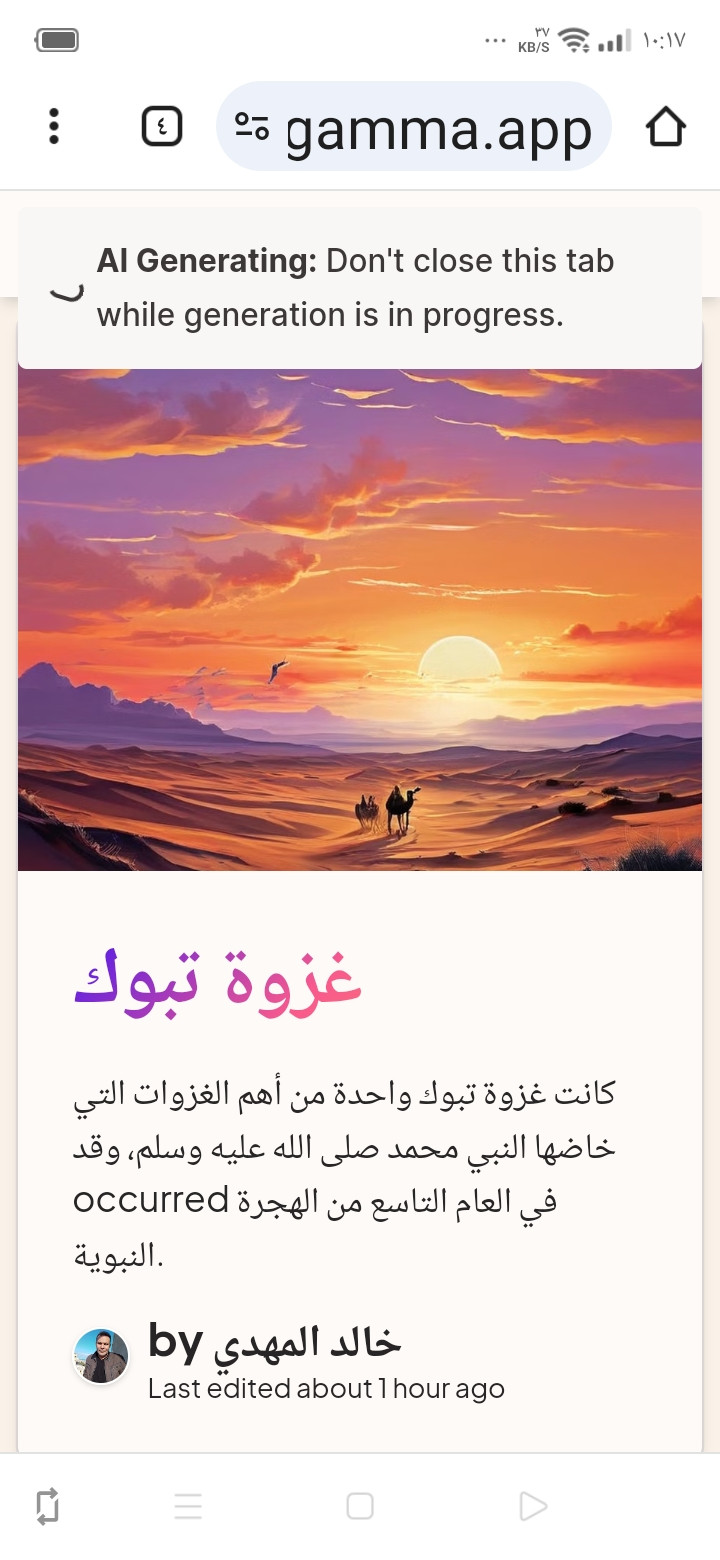Go to the browser home page
The image size is (720, 1560).
click(x=665, y=127)
